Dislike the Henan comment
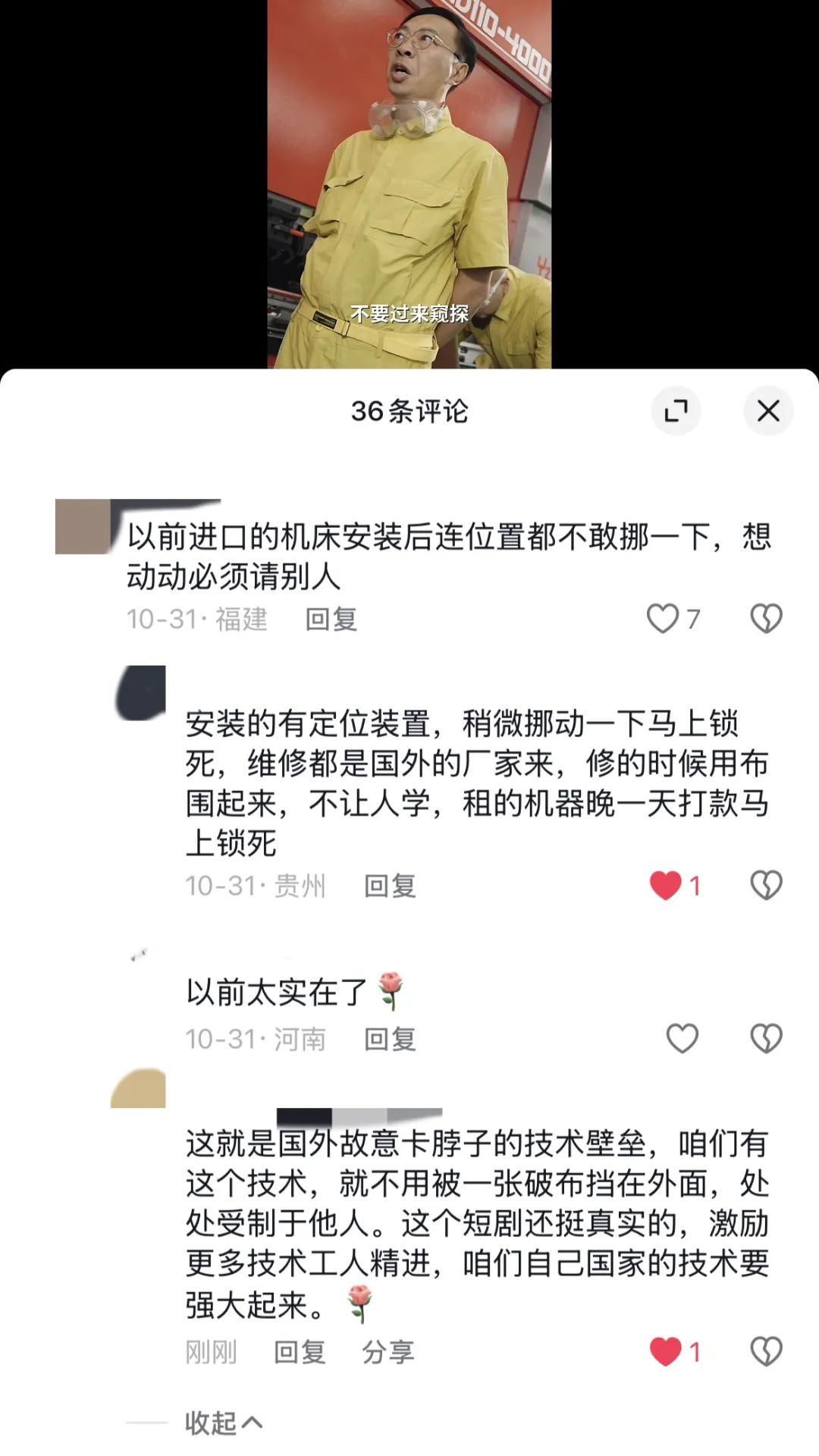819x1456 pixels. [x=766, y=1038]
